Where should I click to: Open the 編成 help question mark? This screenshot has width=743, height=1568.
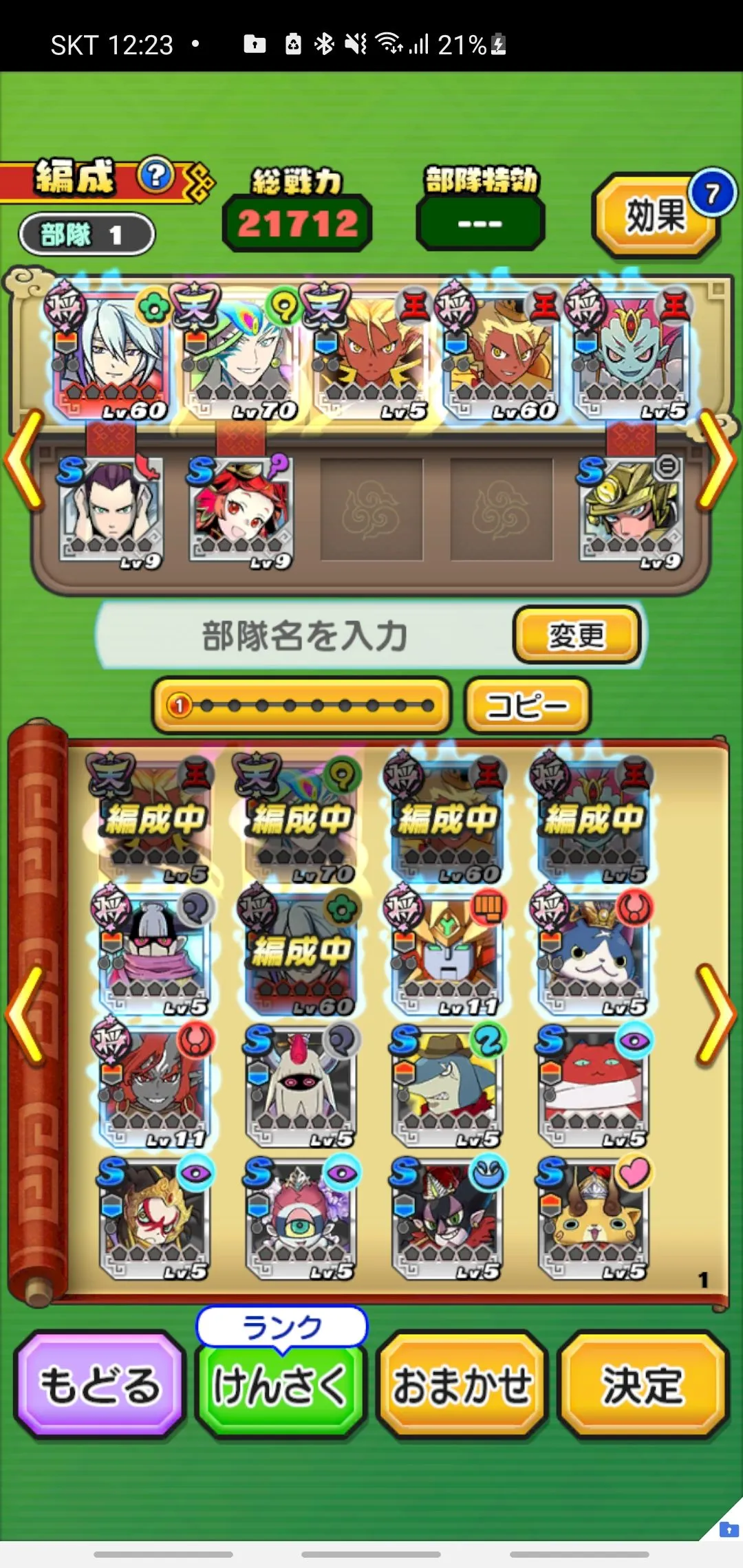[x=155, y=176]
